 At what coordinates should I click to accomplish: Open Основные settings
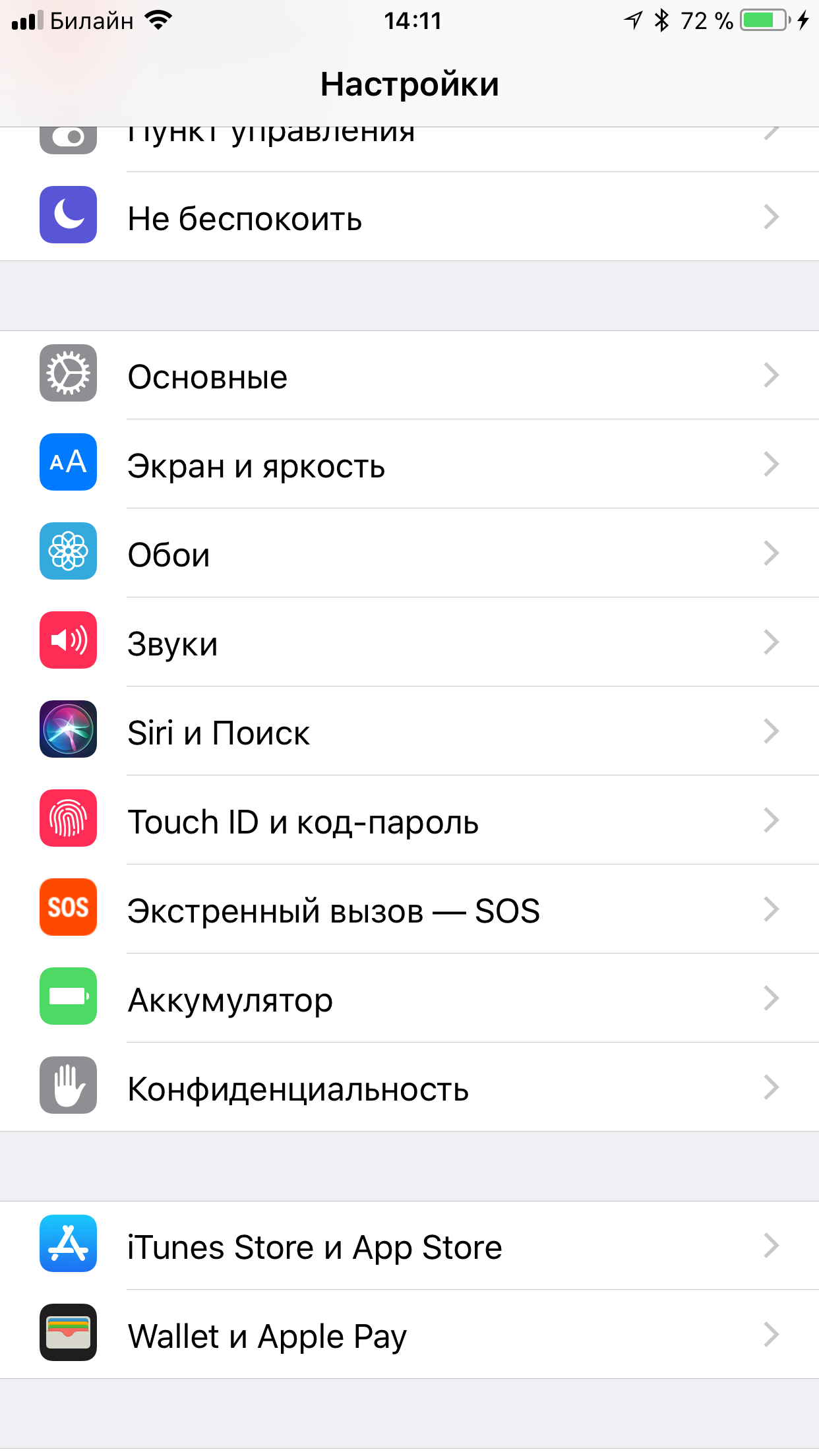409,376
